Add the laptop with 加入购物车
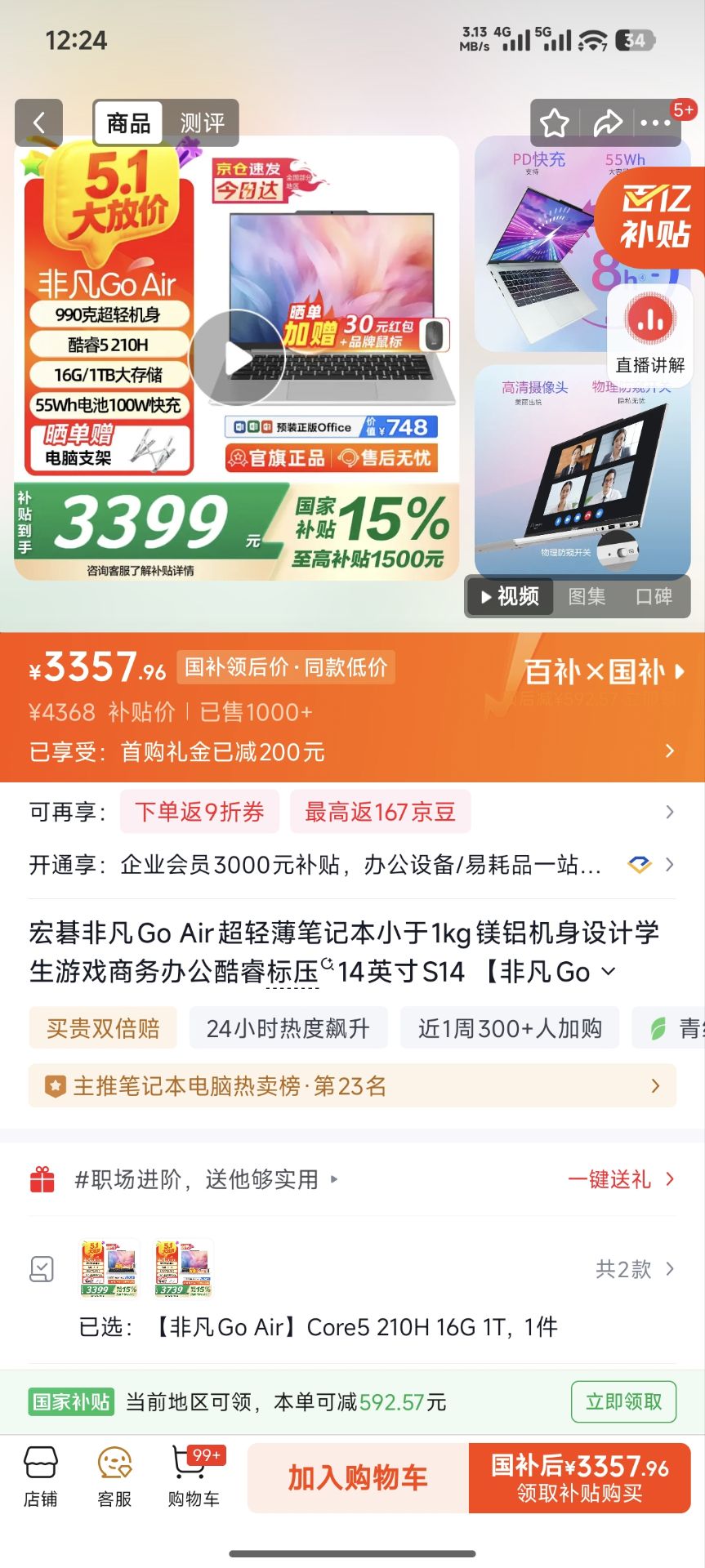Screen dimensions: 705x1568 [x=358, y=1478]
